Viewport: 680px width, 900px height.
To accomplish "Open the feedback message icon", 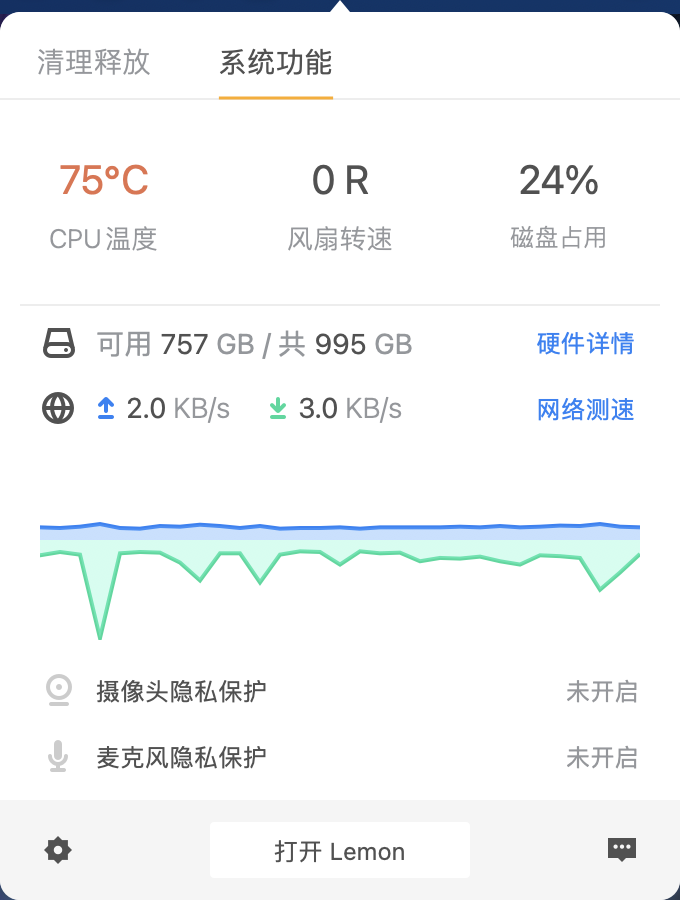I will pyautogui.click(x=622, y=850).
